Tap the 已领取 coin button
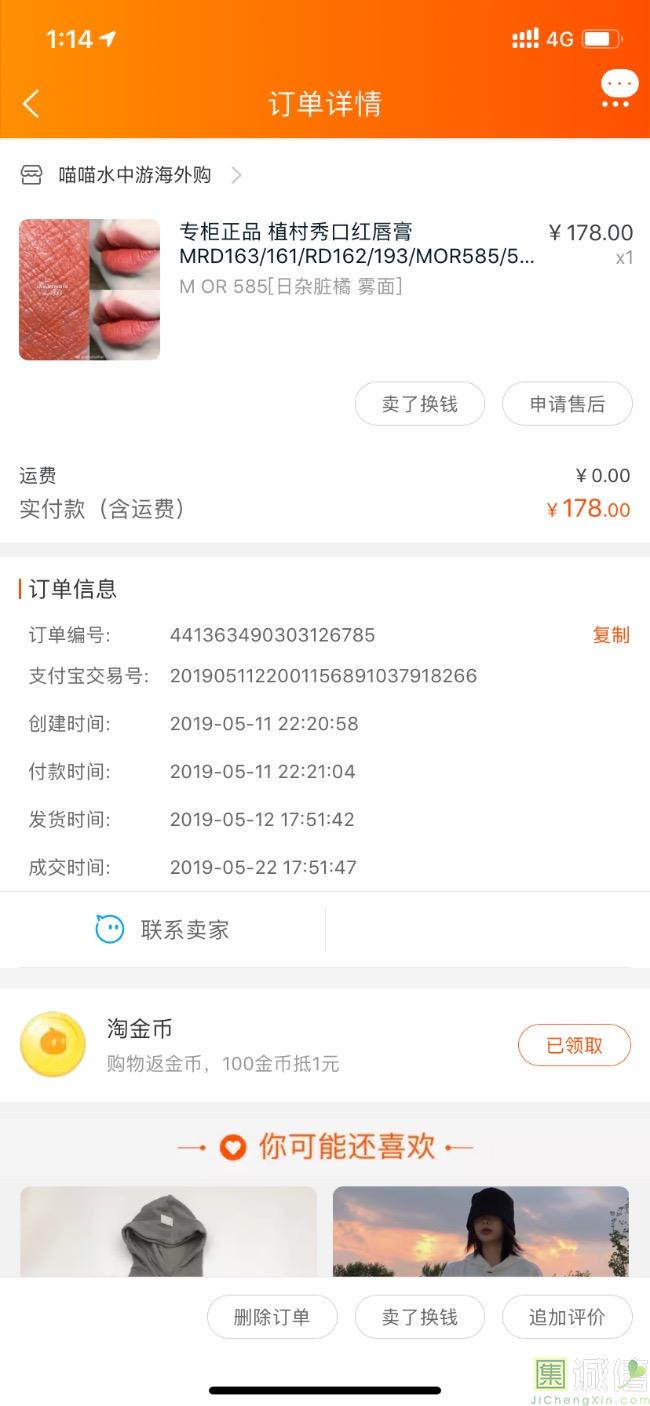The width and height of the screenshot is (650, 1406). (574, 1045)
